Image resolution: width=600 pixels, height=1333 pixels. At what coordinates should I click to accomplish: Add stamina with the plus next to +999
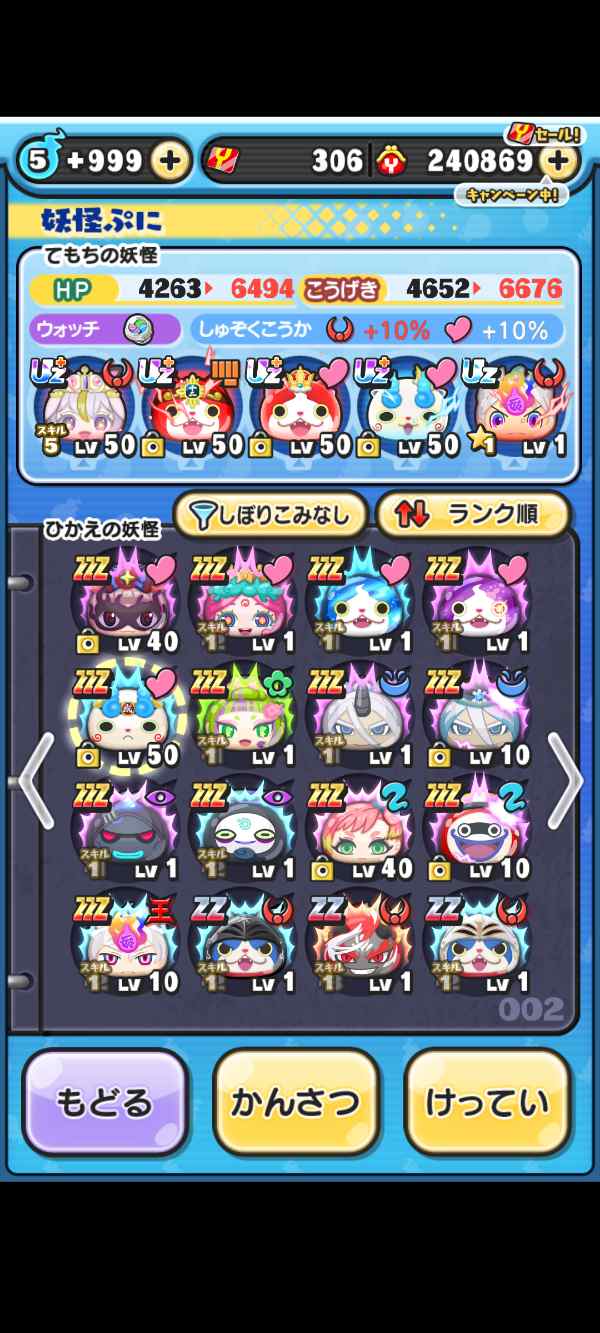(171, 160)
